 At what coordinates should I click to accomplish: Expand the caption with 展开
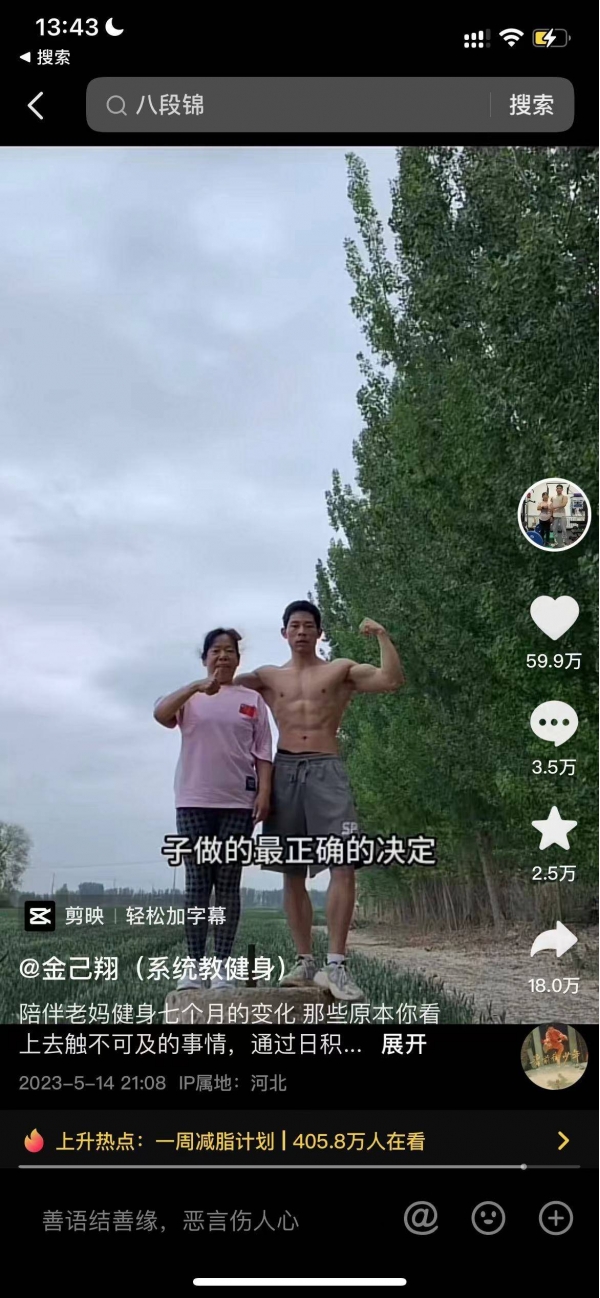pyautogui.click(x=404, y=1045)
